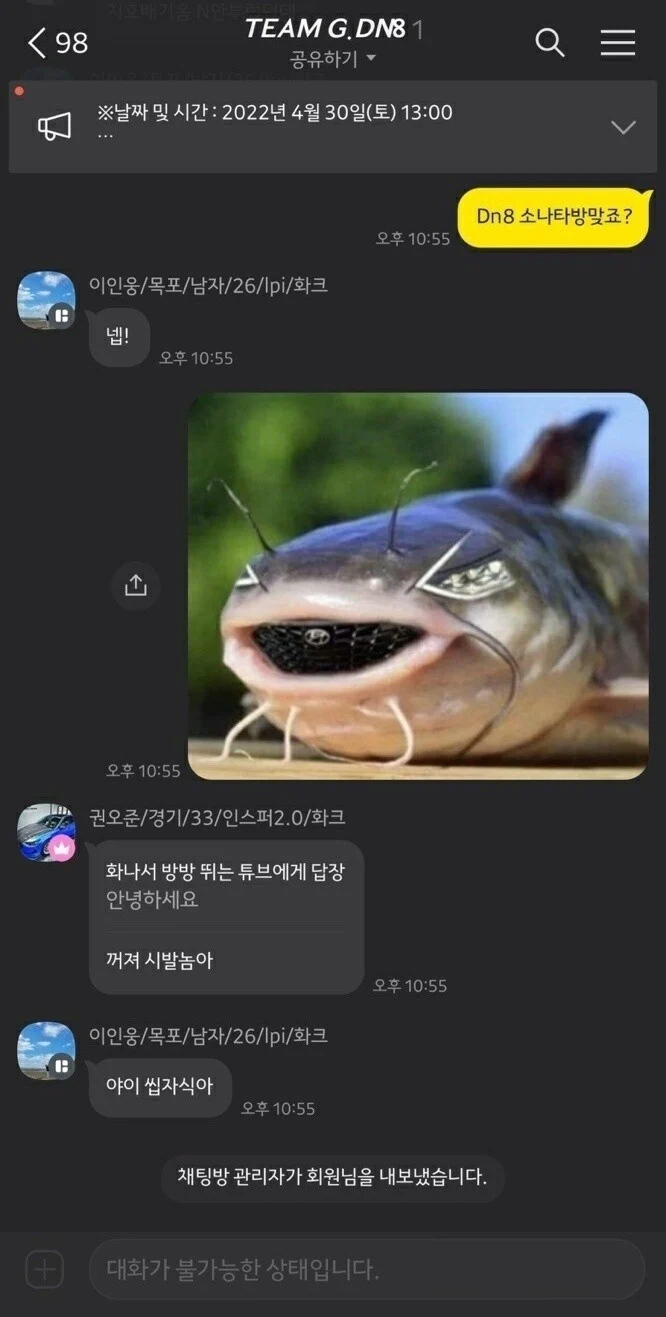Open the plus attachment button
Screen dimensions: 666x1317
point(44,1270)
